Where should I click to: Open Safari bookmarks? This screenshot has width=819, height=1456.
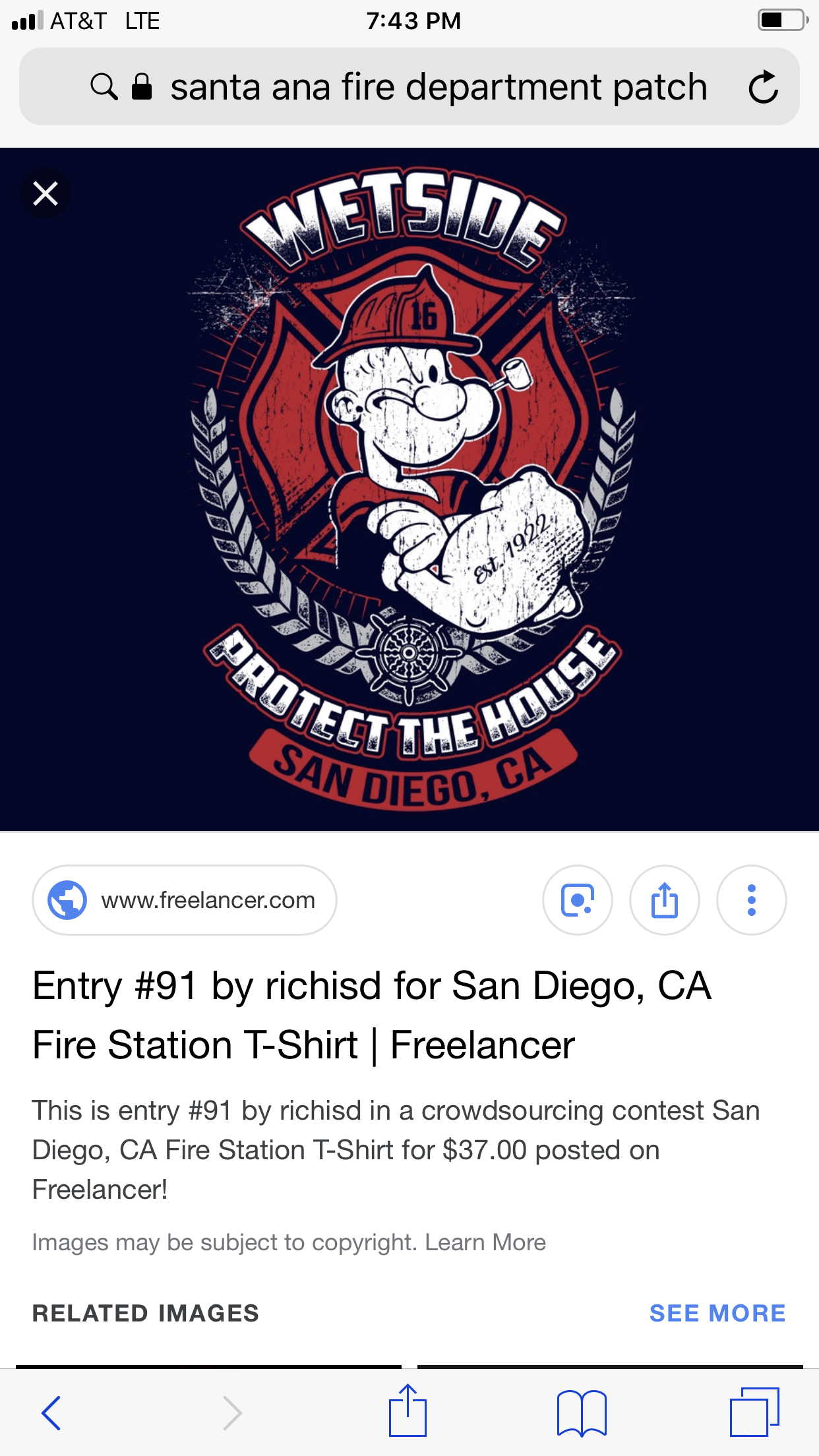[x=581, y=1412]
